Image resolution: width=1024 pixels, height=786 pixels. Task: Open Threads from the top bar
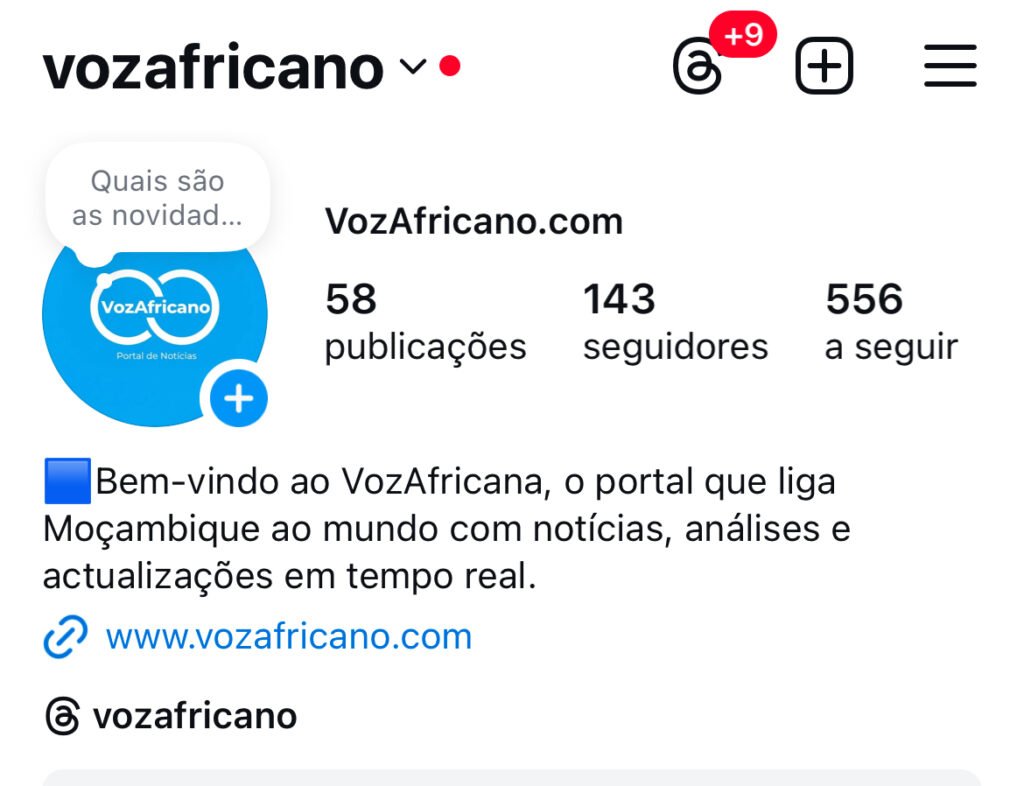(x=697, y=68)
